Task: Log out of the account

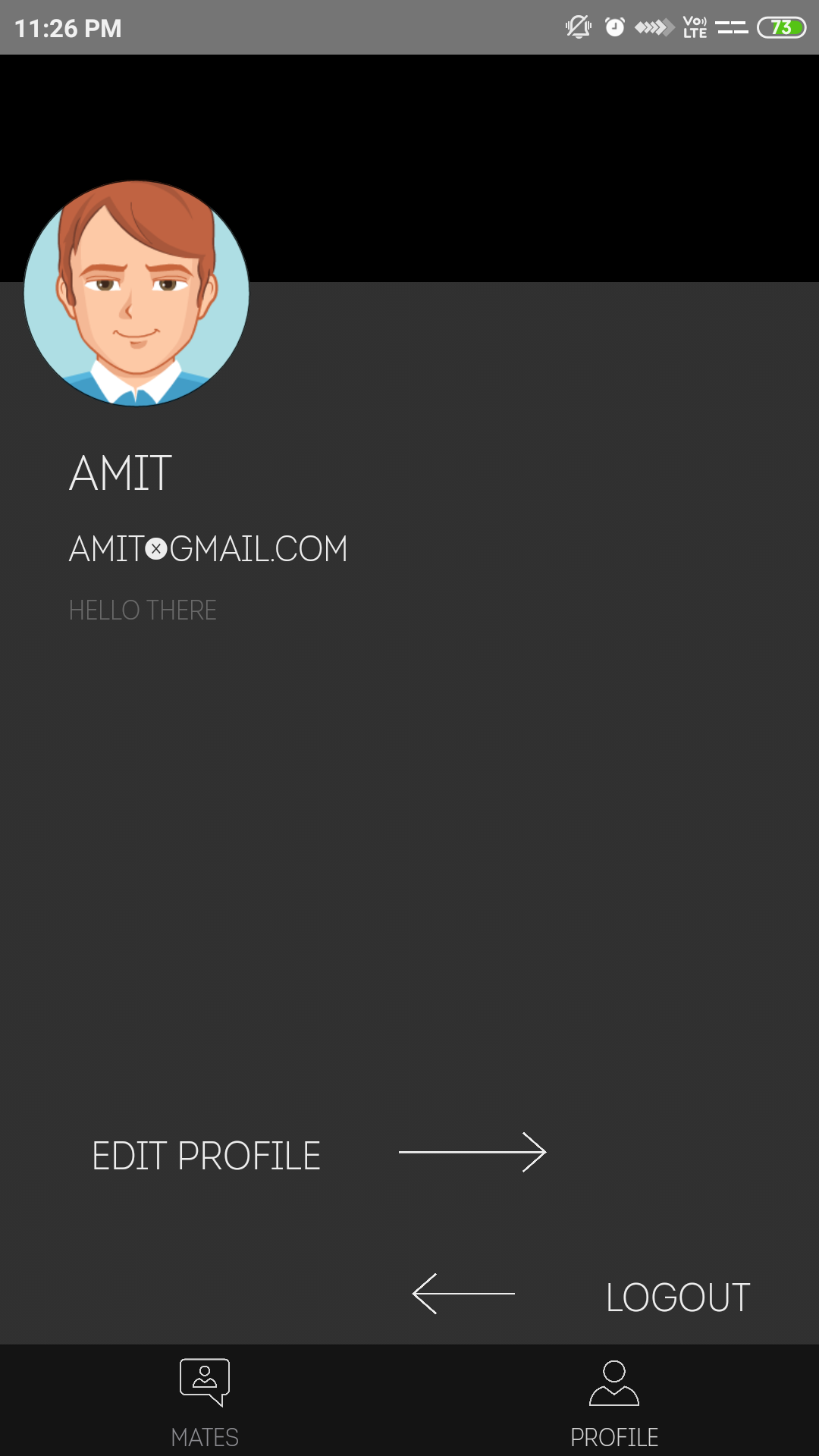Action: click(x=677, y=1297)
